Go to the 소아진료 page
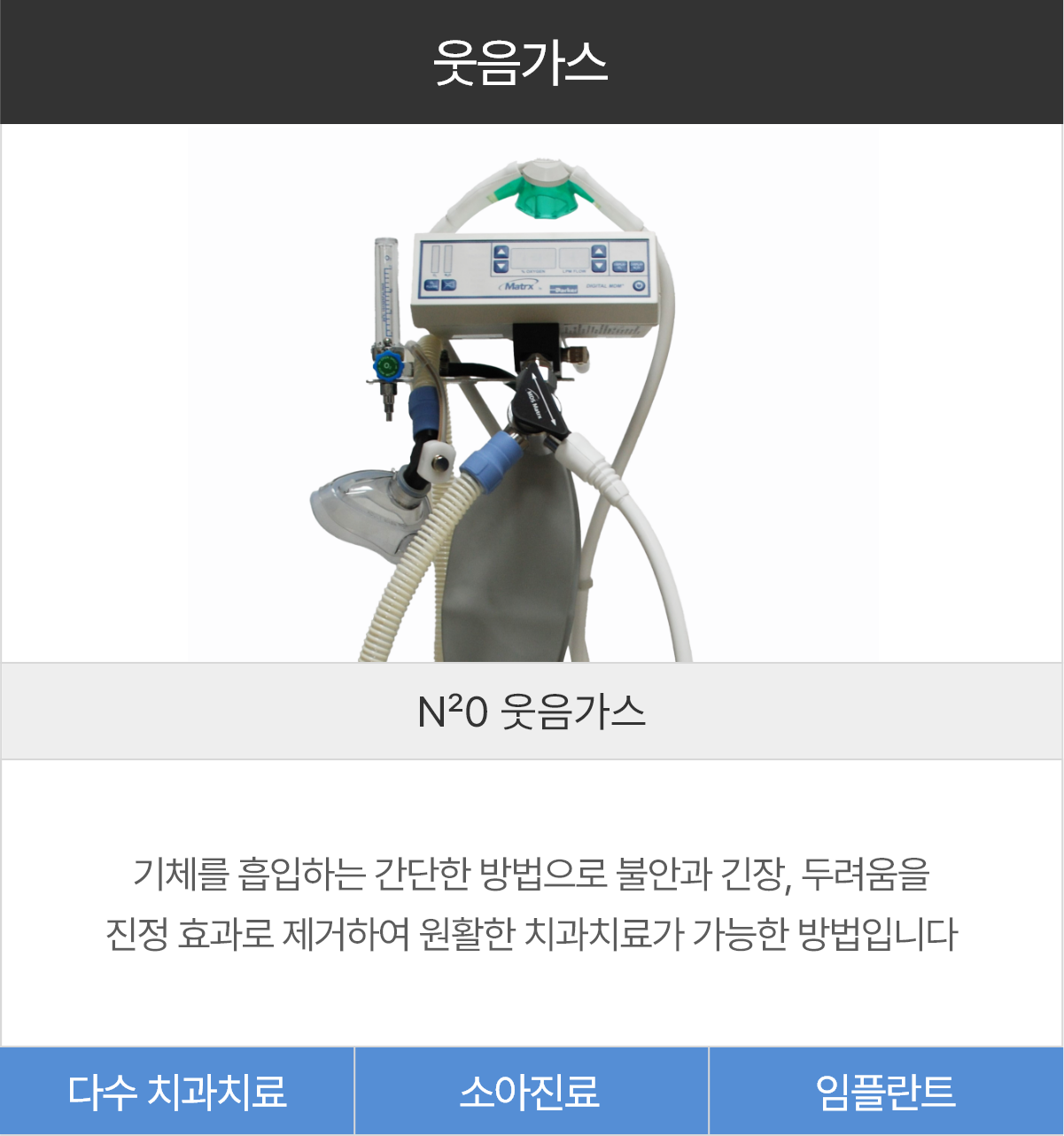 click(x=532, y=1091)
